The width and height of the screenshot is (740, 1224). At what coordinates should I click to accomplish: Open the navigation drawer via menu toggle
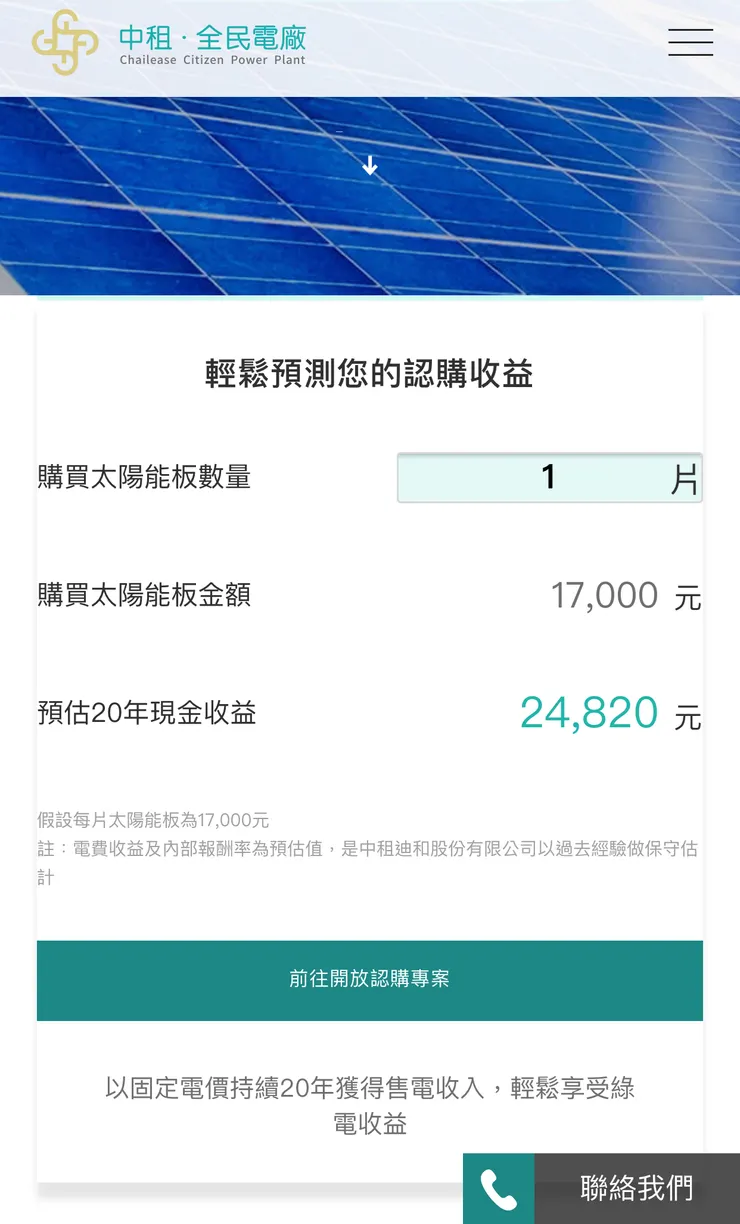tap(690, 42)
